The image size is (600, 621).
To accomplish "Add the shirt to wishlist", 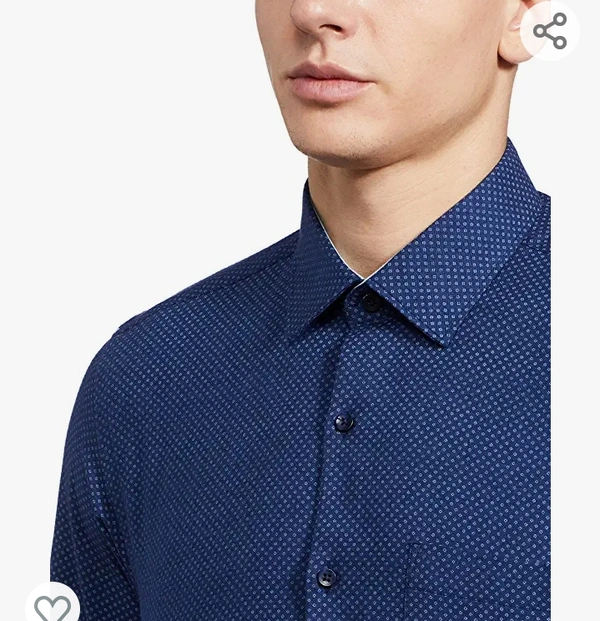I will tap(52, 606).
